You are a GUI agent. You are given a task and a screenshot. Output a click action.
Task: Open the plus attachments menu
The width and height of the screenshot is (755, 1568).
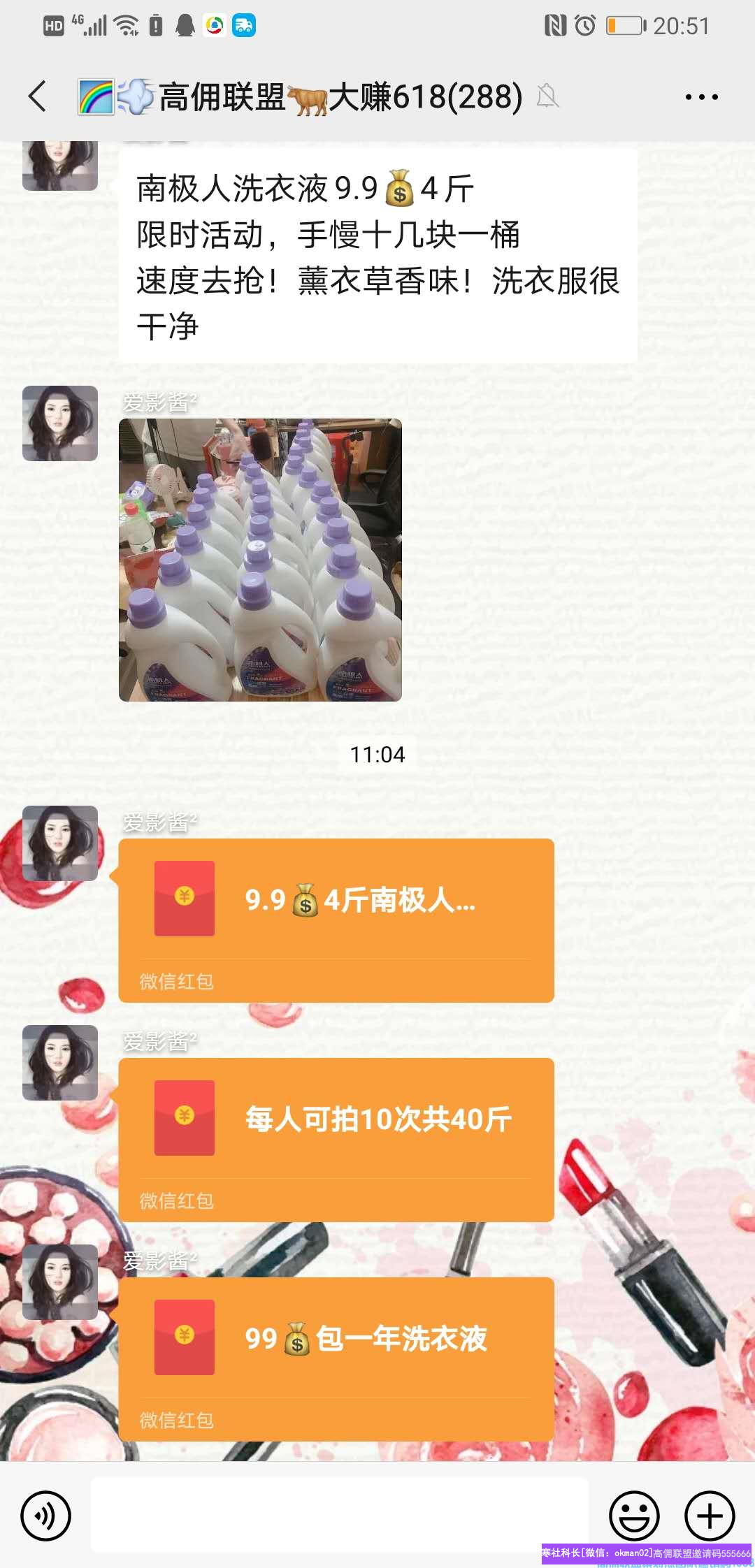click(709, 1516)
